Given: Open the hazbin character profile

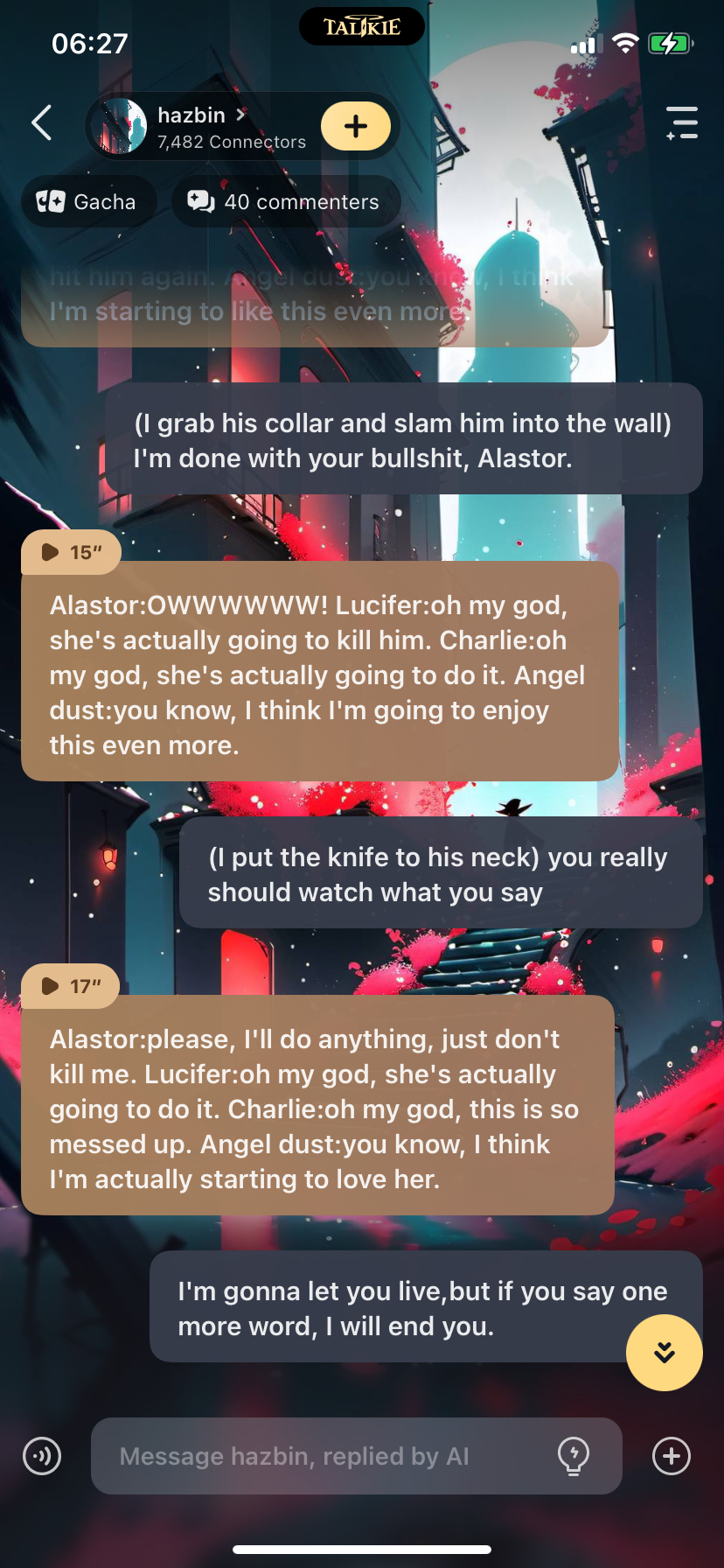Looking at the screenshot, I should coord(201,126).
